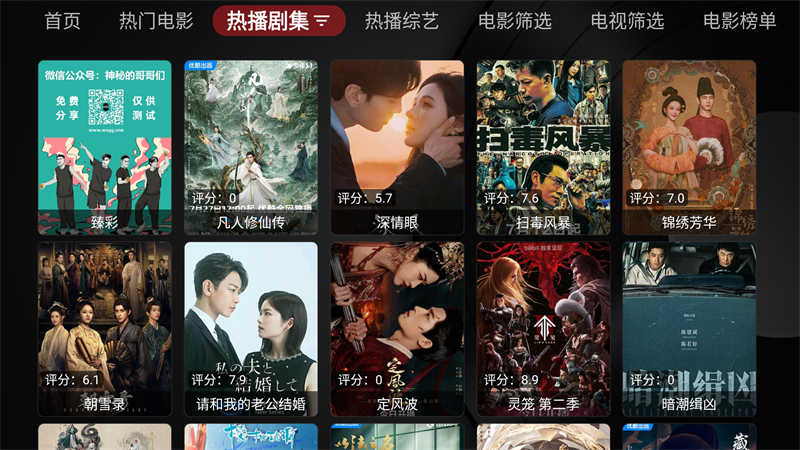Open 请和我的老公结婚 series
This screenshot has width=800, height=450.
(251, 329)
